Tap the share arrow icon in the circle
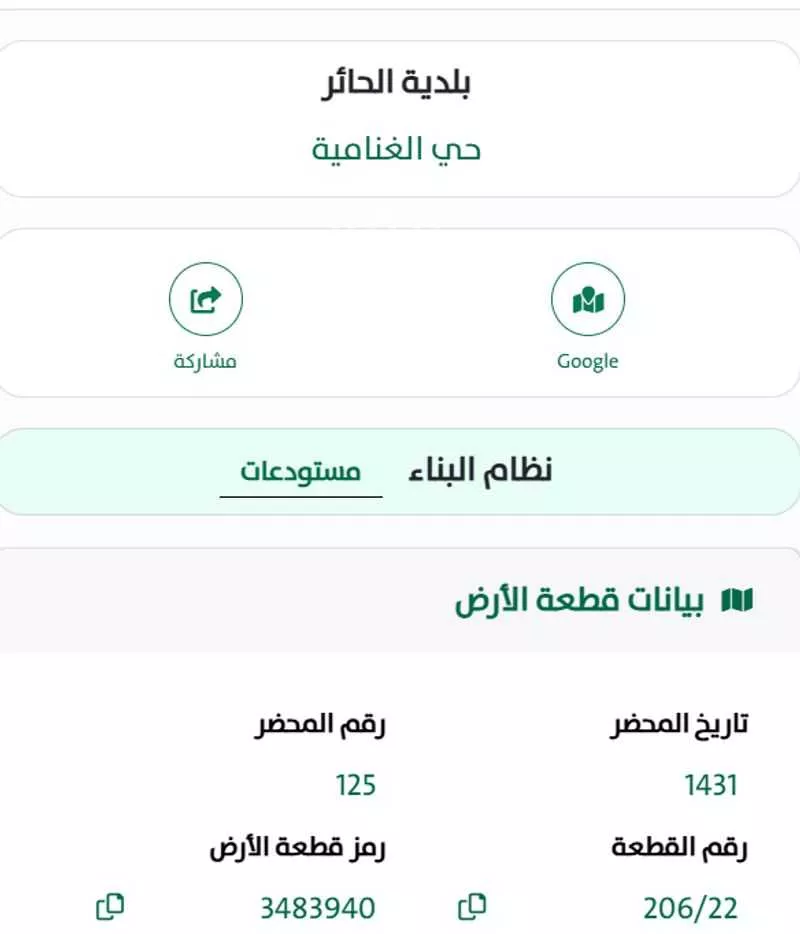 tap(208, 298)
